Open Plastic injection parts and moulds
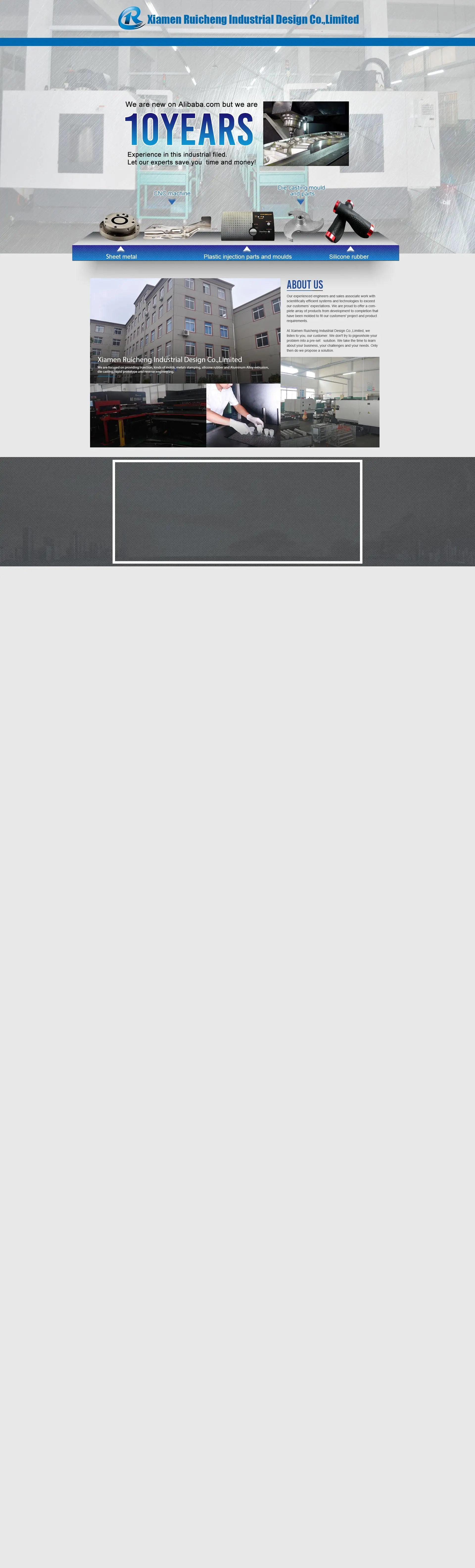 tap(247, 257)
